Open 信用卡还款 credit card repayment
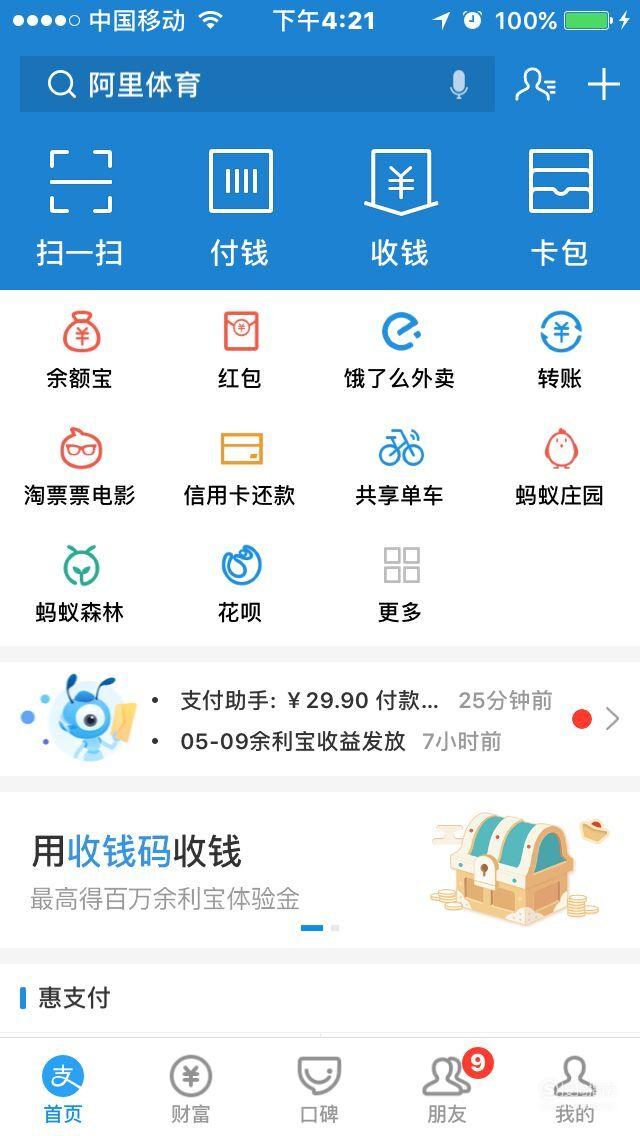The height and width of the screenshot is (1136, 640). tap(240, 466)
